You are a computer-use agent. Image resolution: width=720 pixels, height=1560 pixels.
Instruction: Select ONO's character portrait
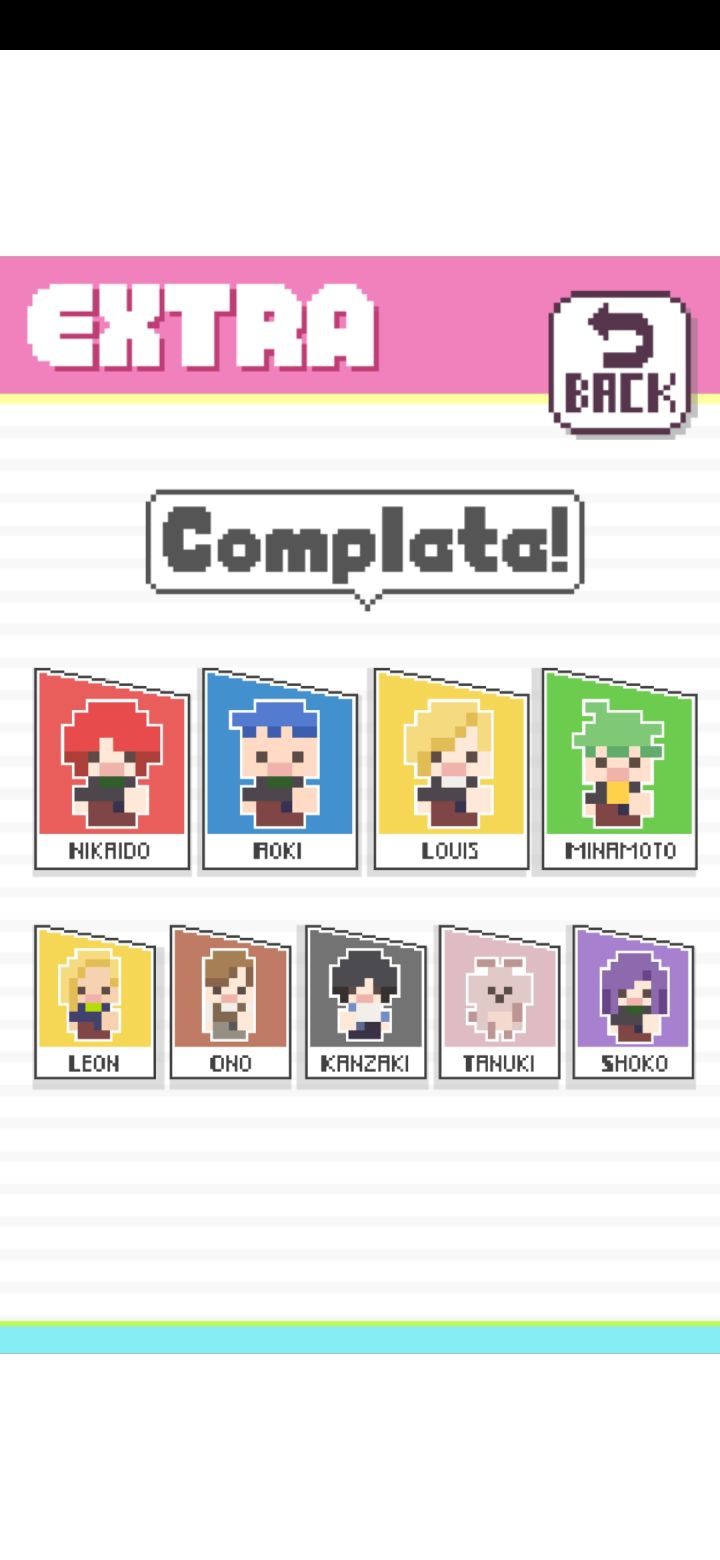(230, 990)
